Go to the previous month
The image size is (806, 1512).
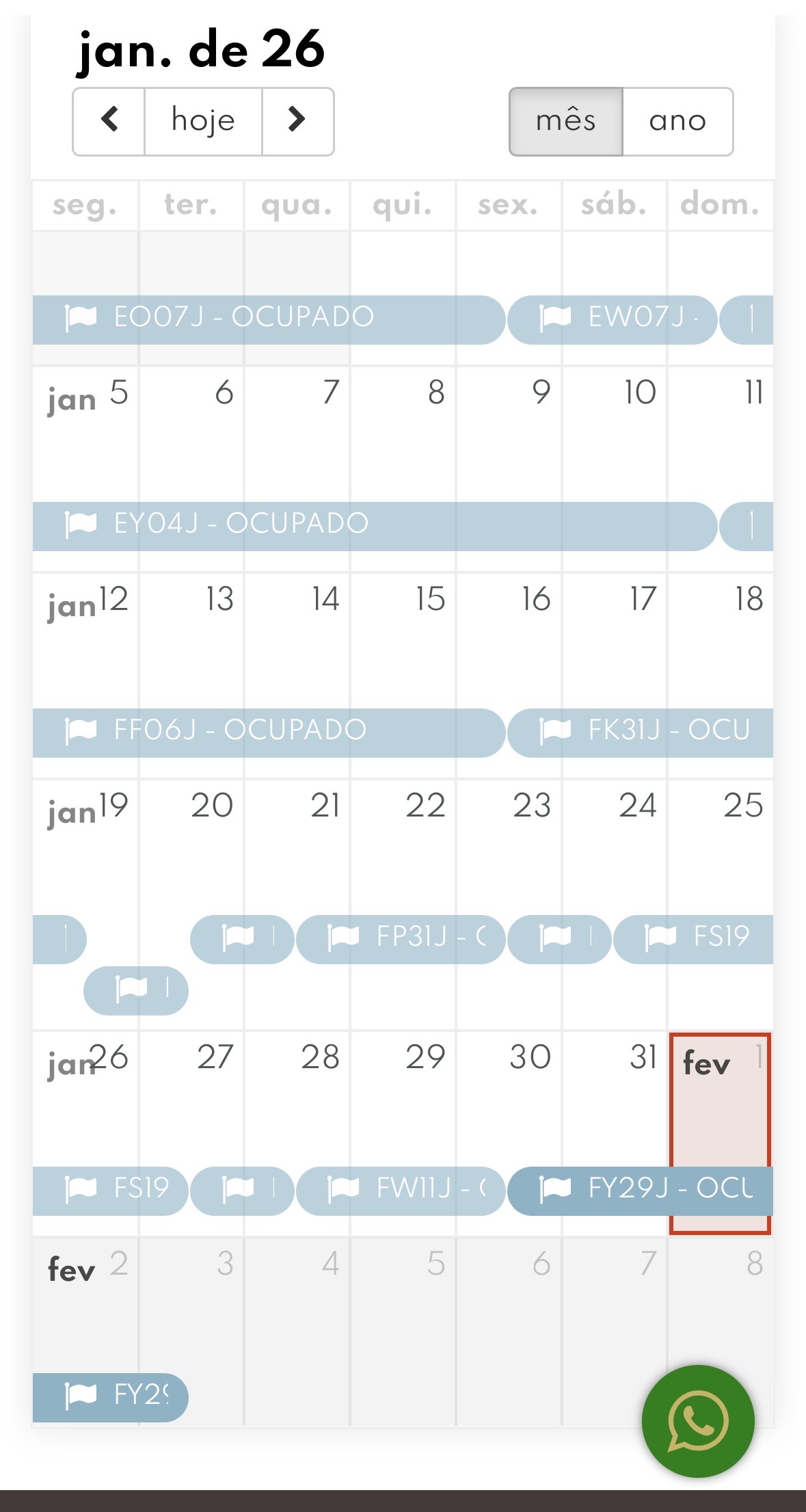pos(109,121)
